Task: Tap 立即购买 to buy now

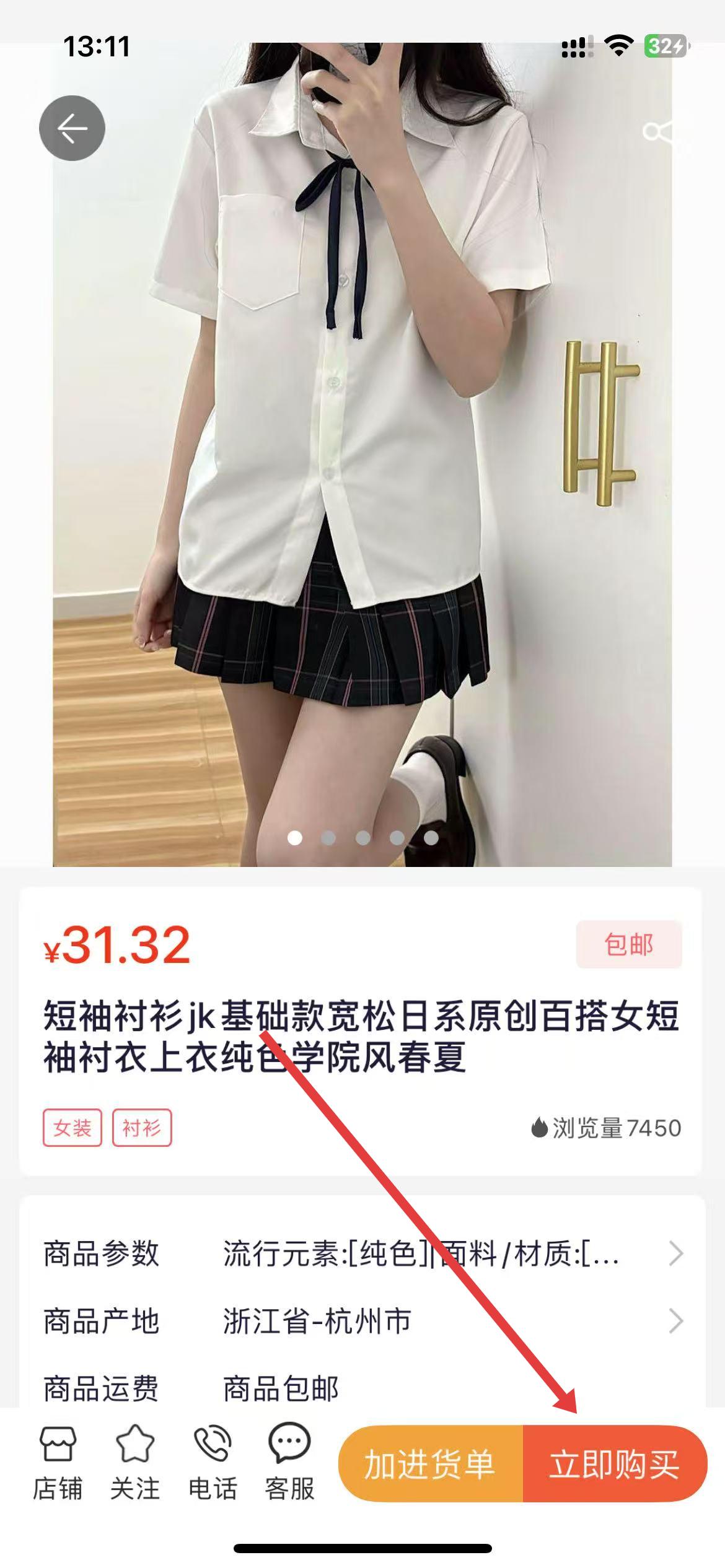Action: pyautogui.click(x=614, y=1464)
